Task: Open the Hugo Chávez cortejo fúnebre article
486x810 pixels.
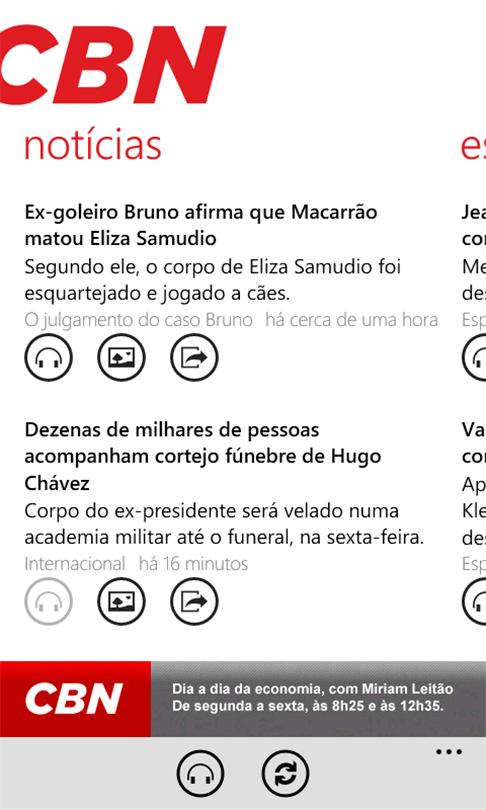Action: 203,456
